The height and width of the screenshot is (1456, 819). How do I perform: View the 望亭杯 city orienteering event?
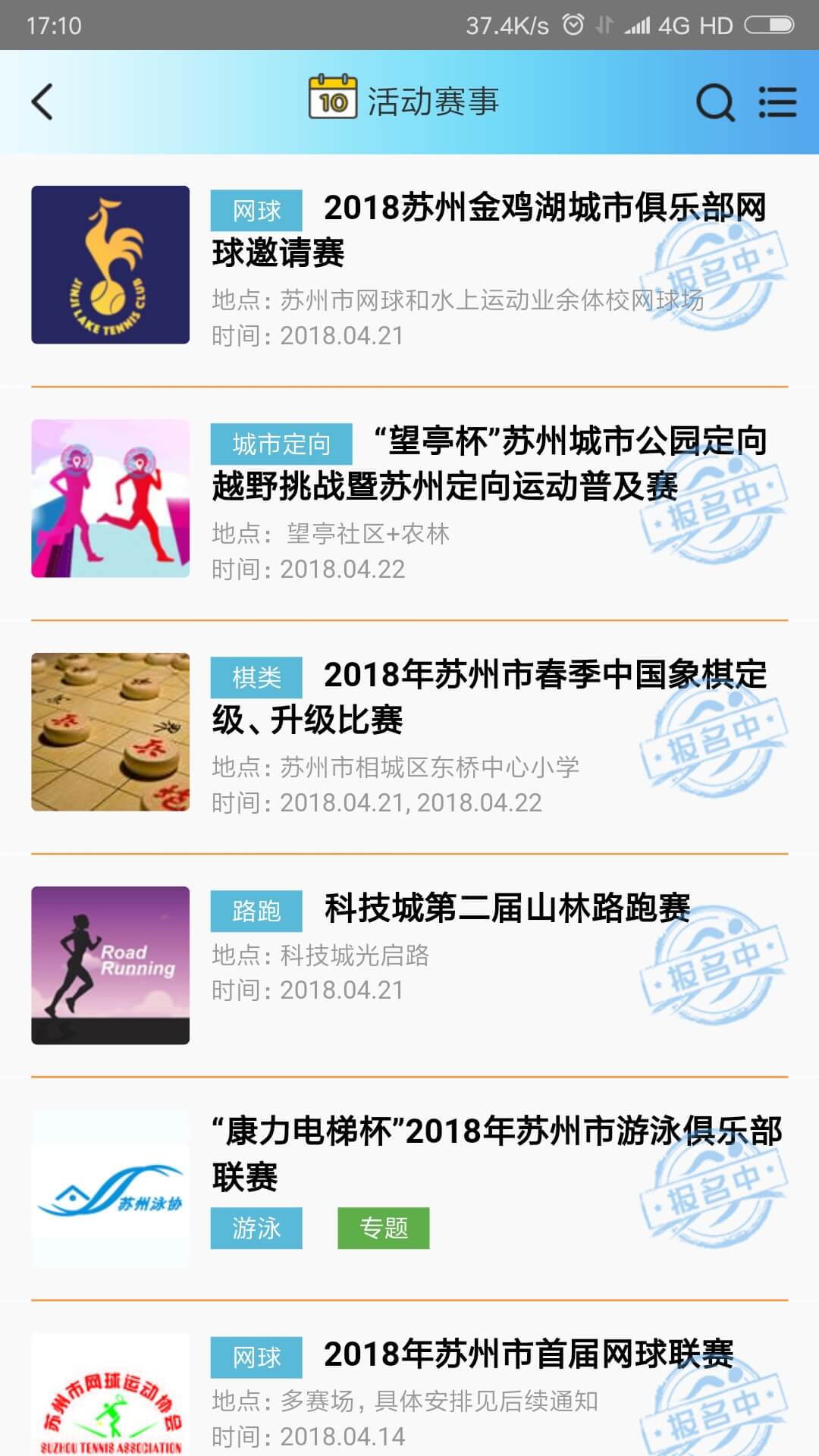coord(488,463)
